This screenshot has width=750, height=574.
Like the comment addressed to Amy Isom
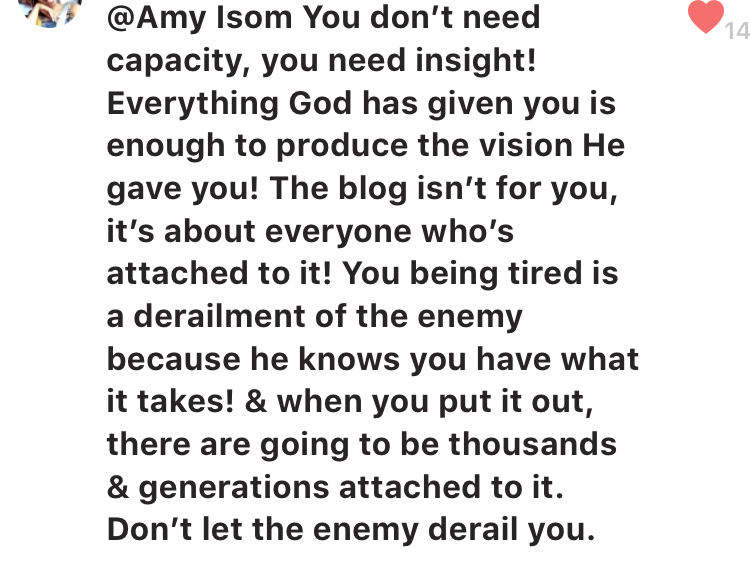[x=706, y=17]
